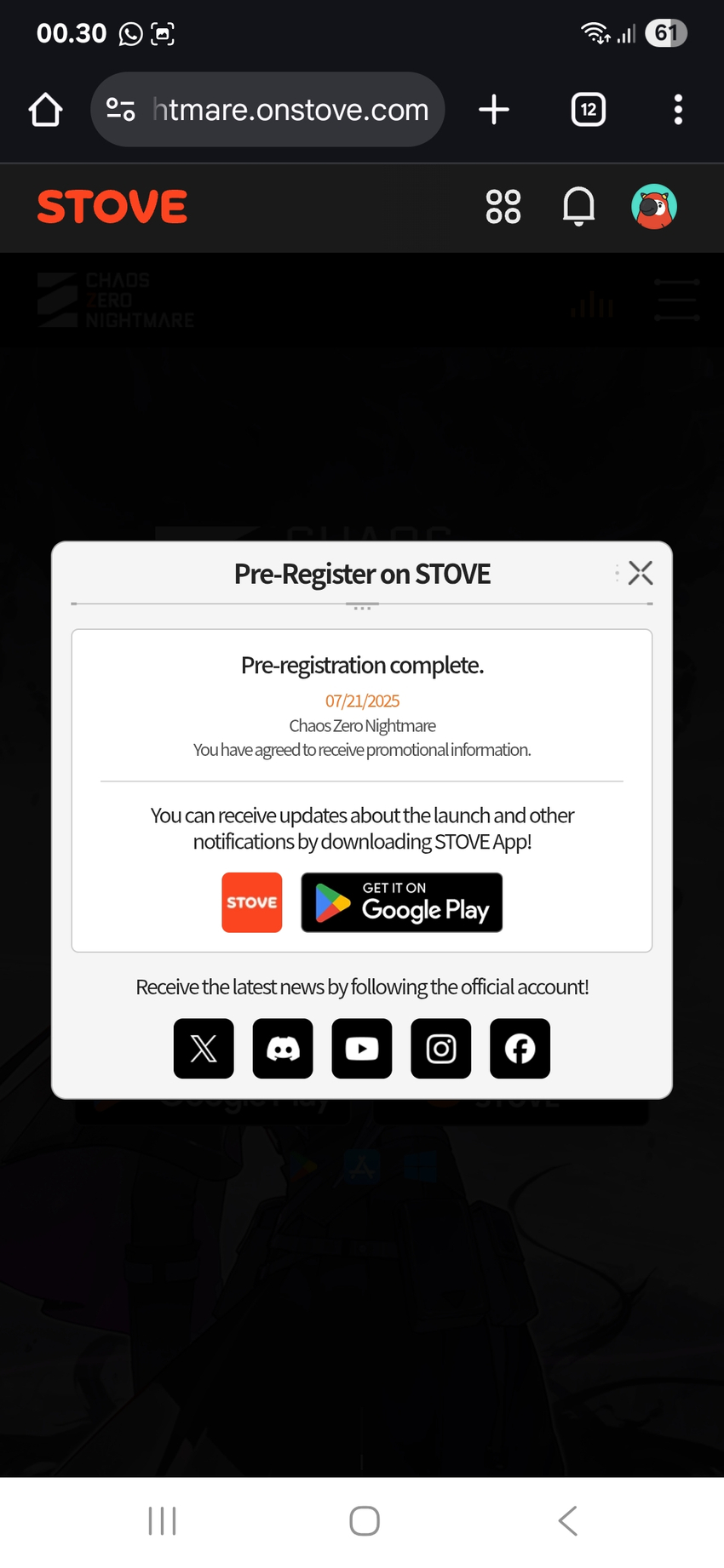
Task: Open the Get it on Google Play badge
Action: click(x=401, y=902)
